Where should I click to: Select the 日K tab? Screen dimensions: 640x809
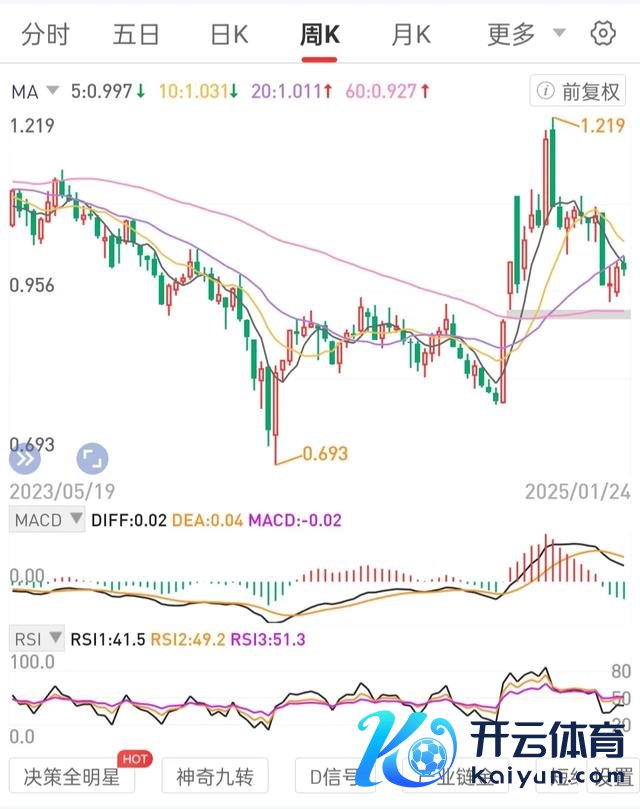point(228,35)
